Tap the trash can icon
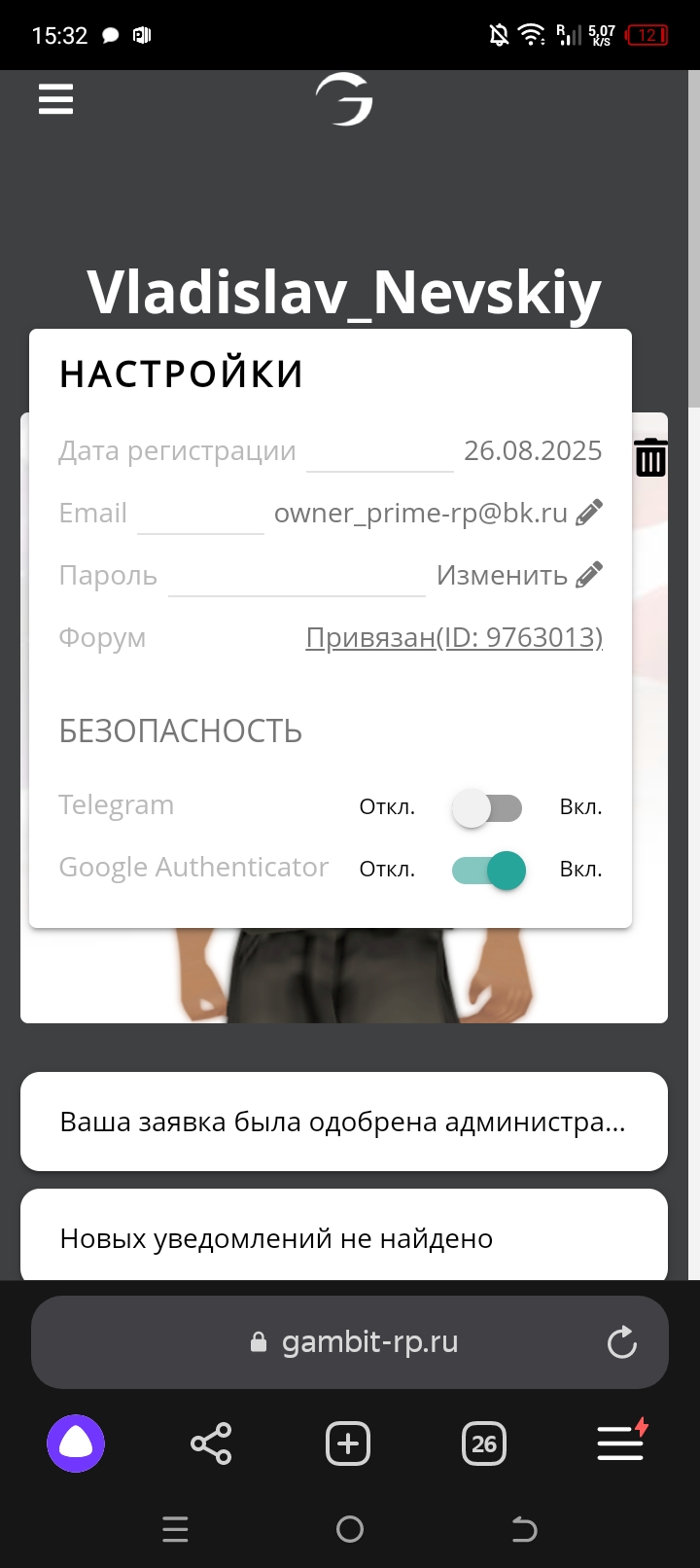 click(650, 457)
